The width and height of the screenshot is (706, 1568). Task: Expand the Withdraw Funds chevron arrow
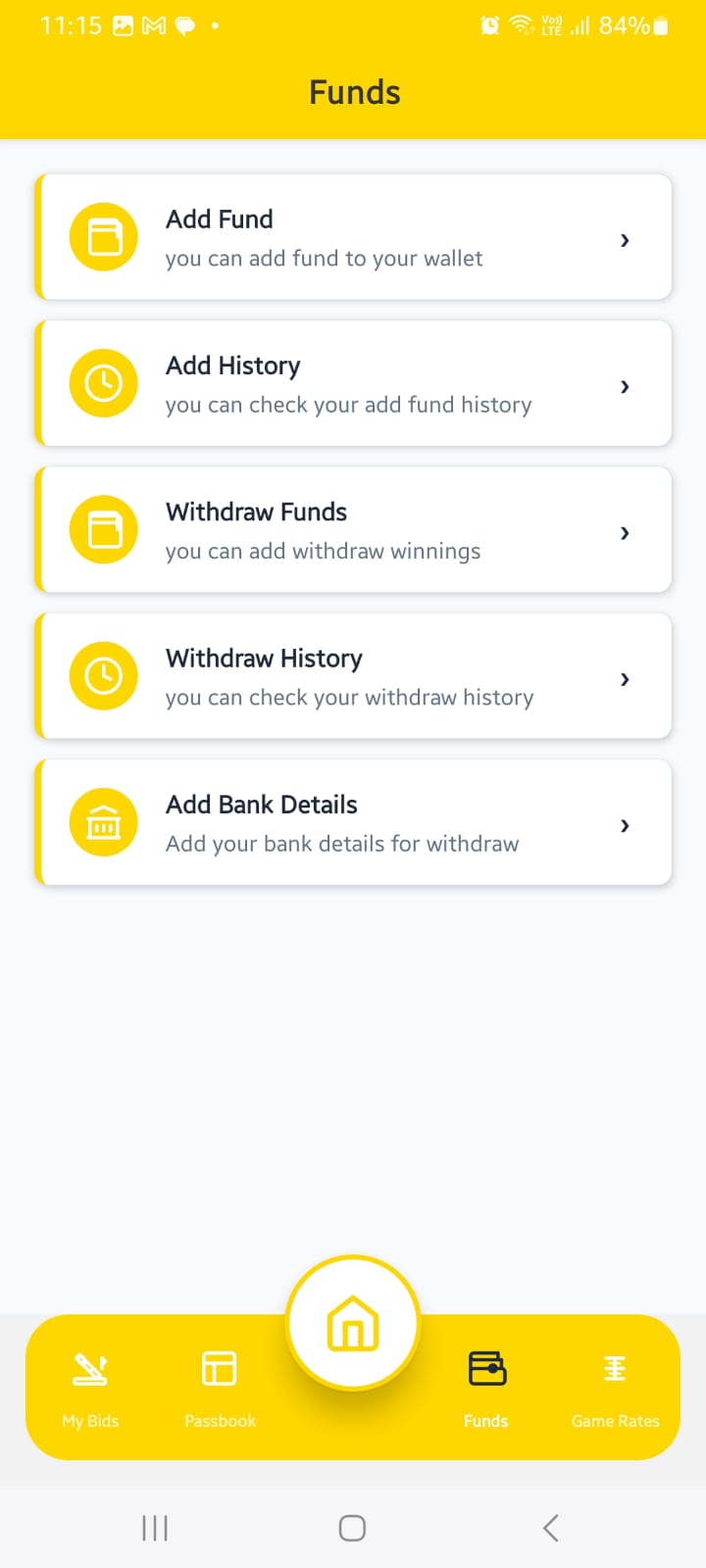point(625,532)
